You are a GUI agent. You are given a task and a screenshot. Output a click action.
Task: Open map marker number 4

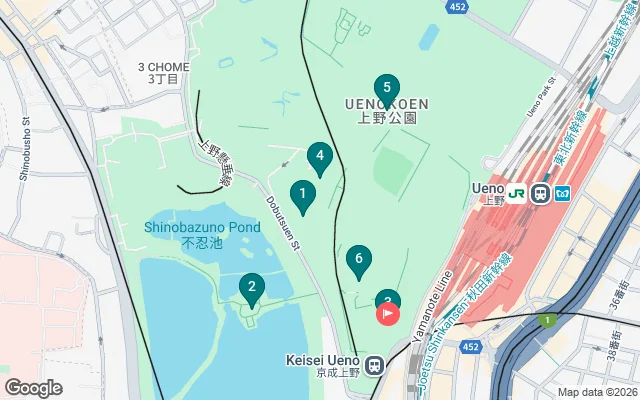319,155
